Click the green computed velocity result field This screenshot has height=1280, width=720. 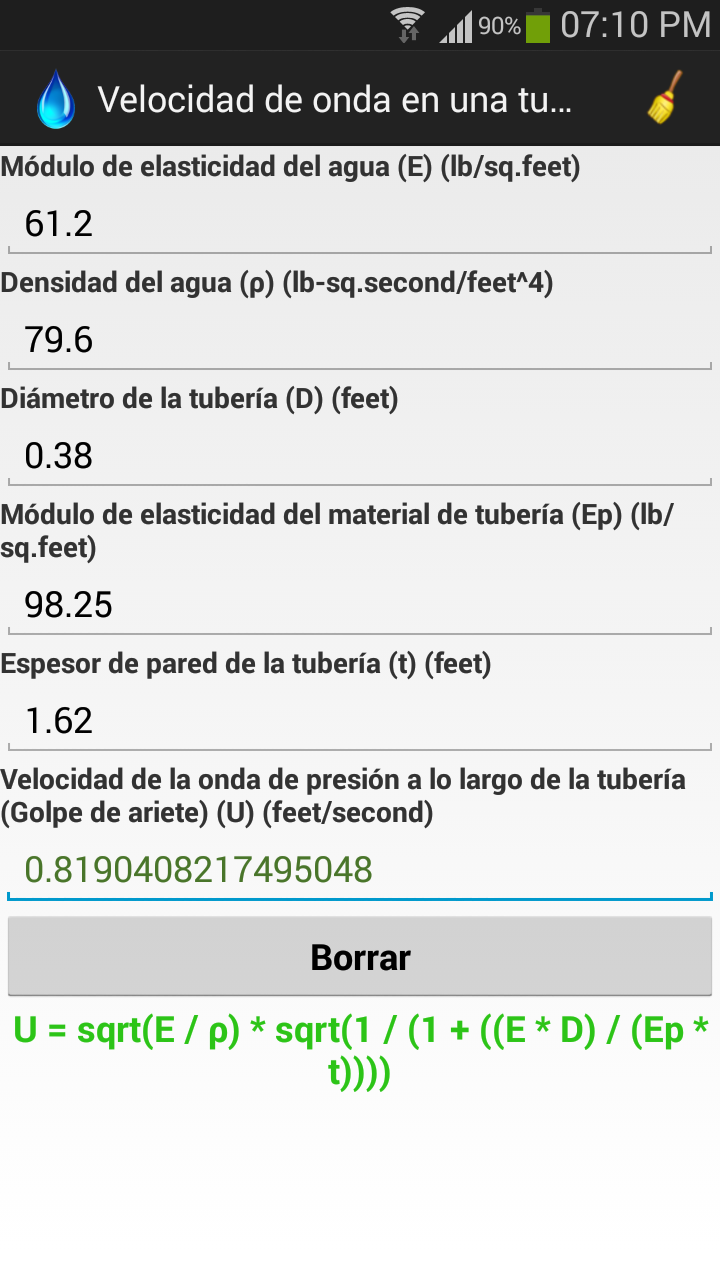360,868
